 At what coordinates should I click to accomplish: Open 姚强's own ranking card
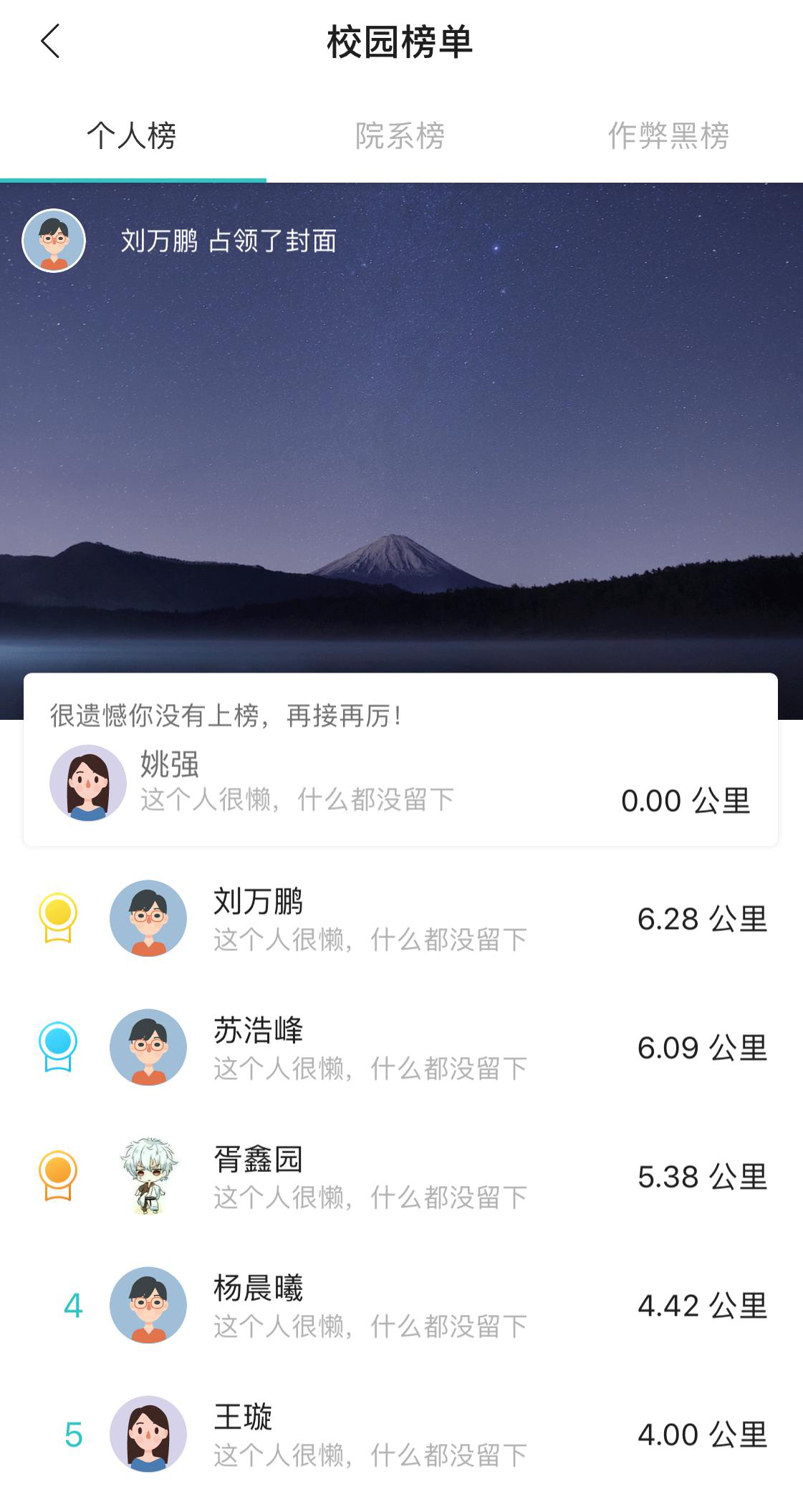[400, 782]
